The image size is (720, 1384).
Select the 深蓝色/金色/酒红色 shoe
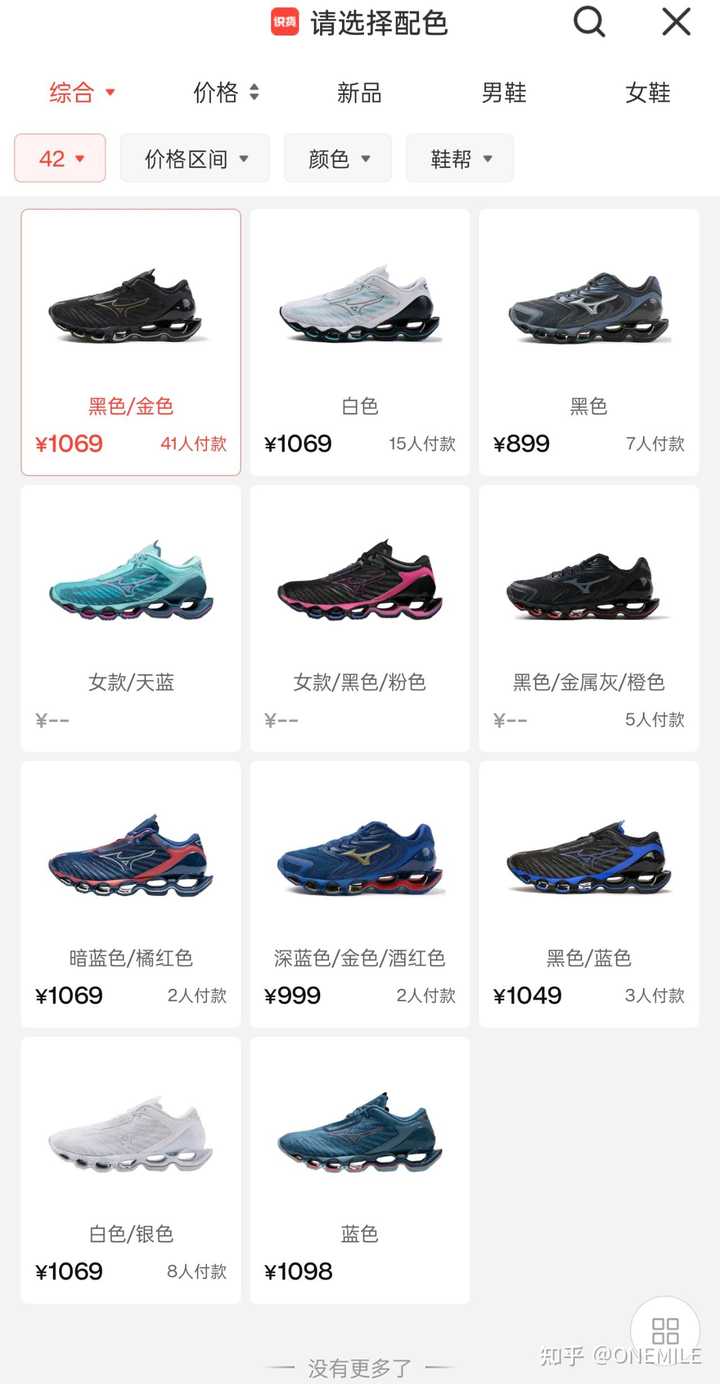360,894
